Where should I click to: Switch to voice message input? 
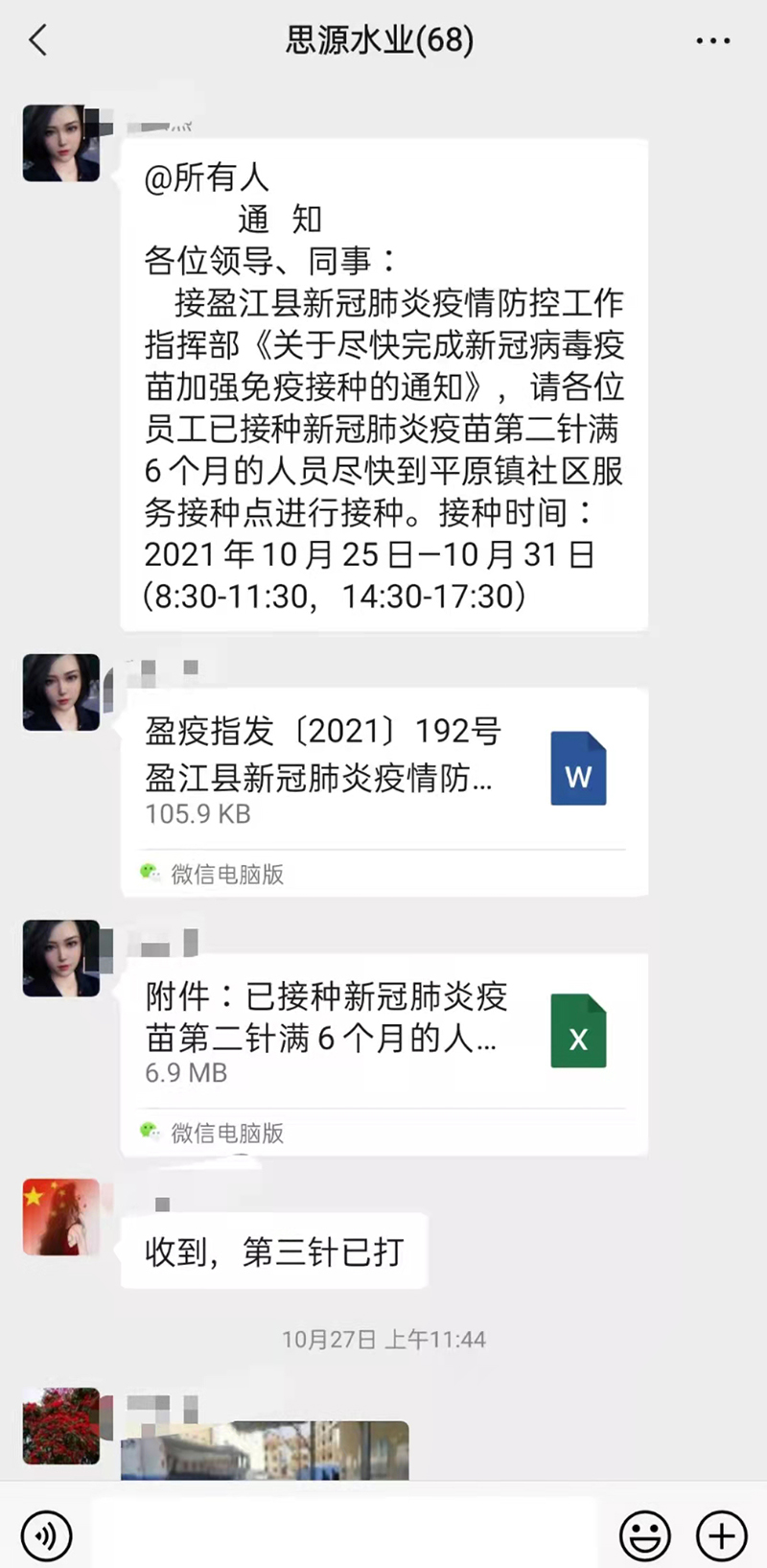point(46,1534)
